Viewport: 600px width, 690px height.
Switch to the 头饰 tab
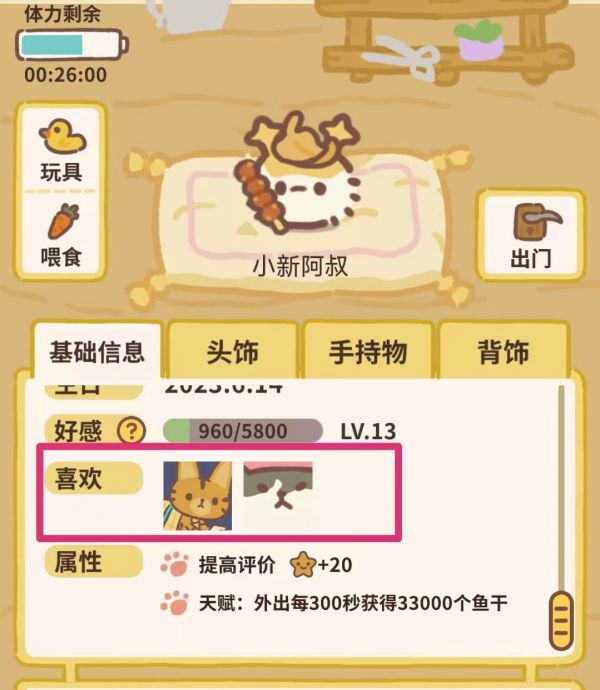232,351
